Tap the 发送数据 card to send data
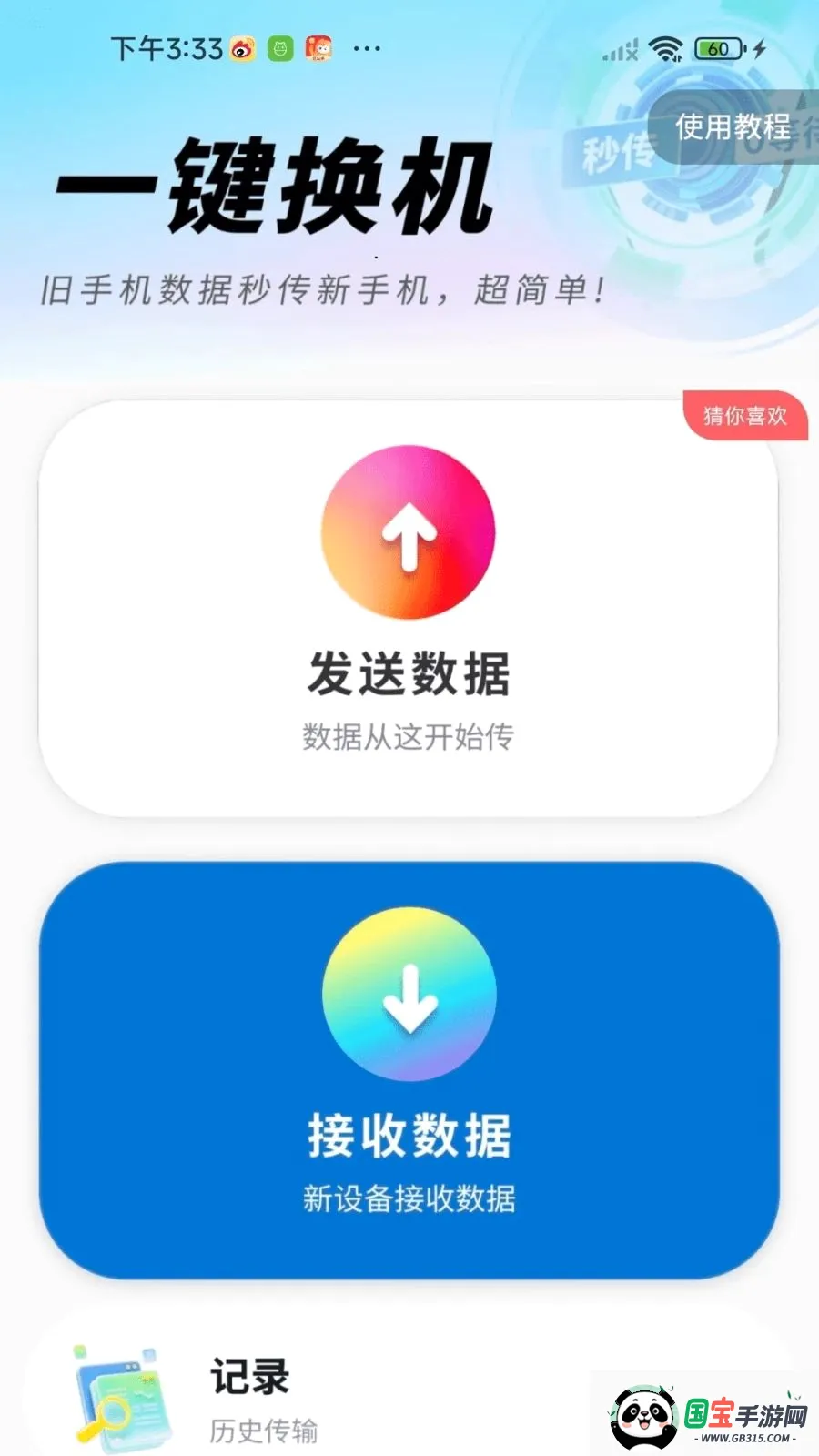819x1456 pixels. (x=409, y=608)
